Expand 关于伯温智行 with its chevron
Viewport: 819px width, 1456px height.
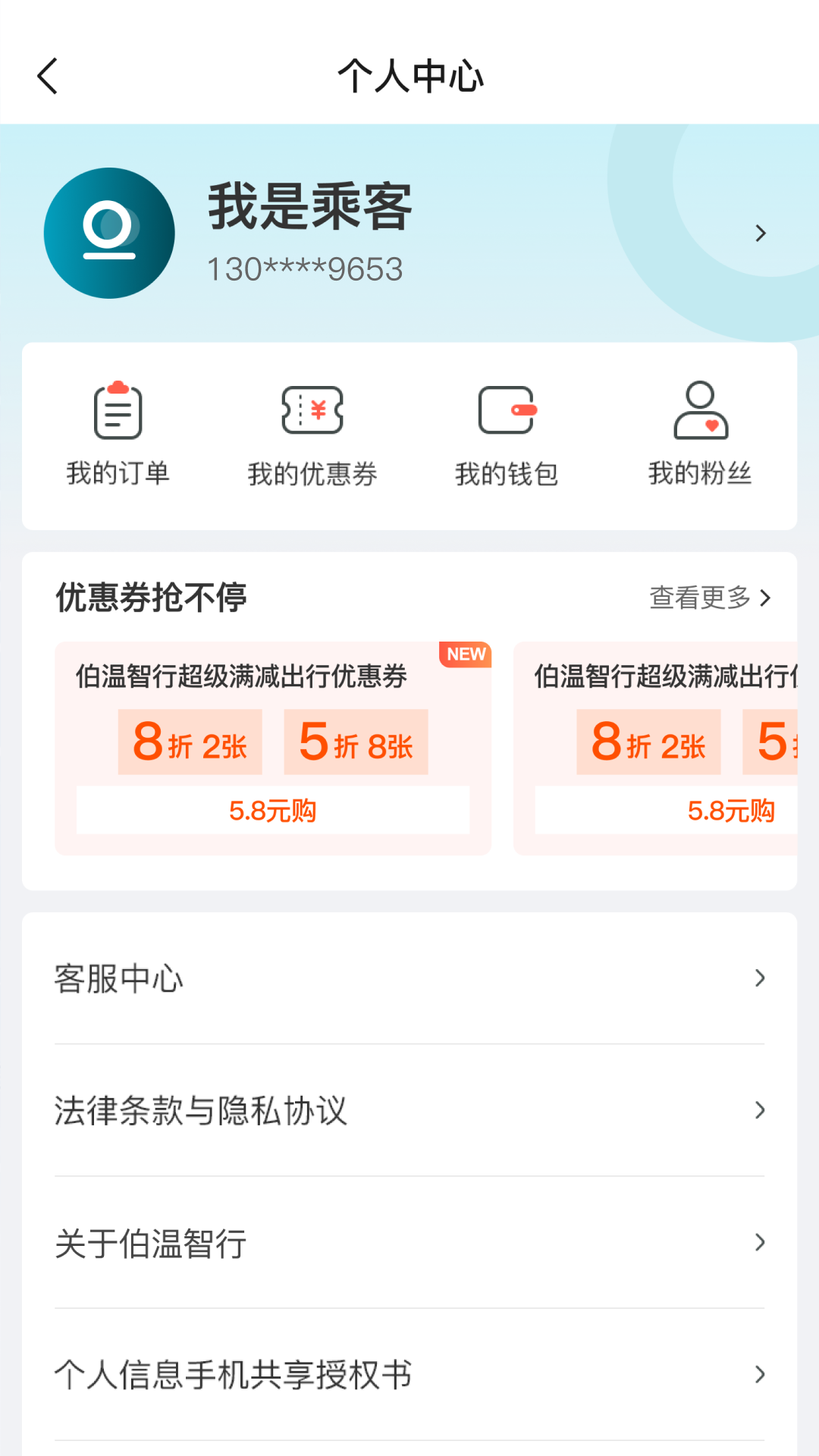(x=760, y=1243)
